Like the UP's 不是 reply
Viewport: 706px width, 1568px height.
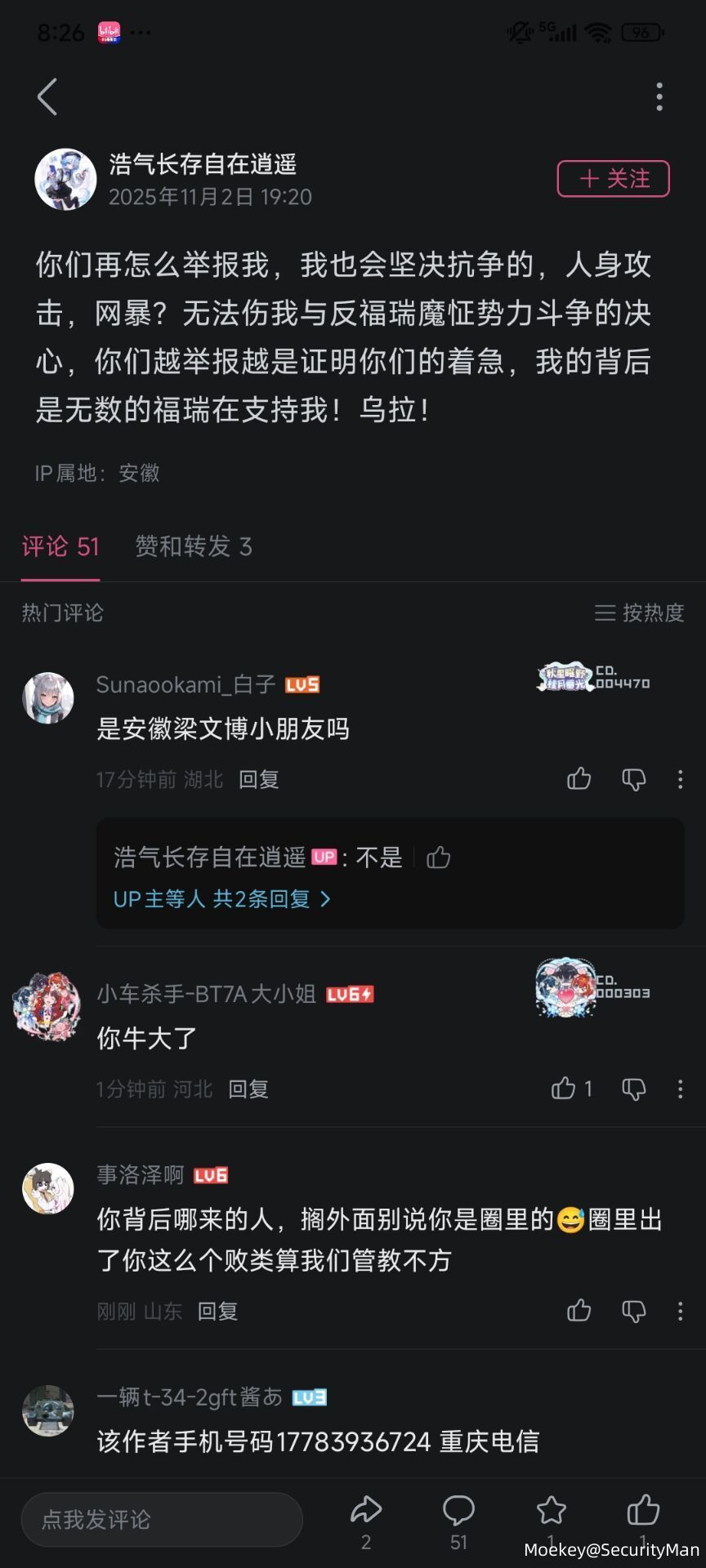(x=439, y=857)
